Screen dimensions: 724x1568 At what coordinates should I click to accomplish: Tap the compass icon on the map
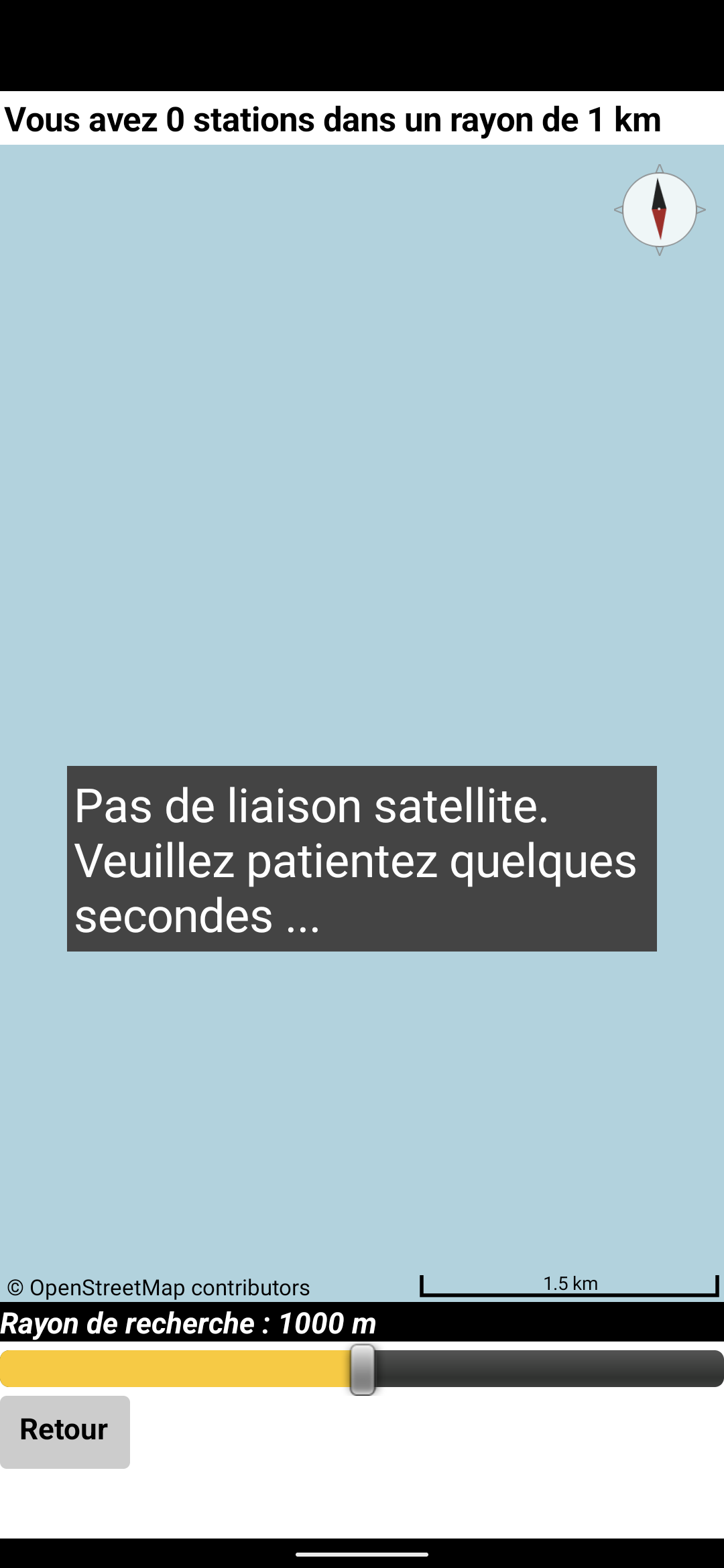point(659,210)
